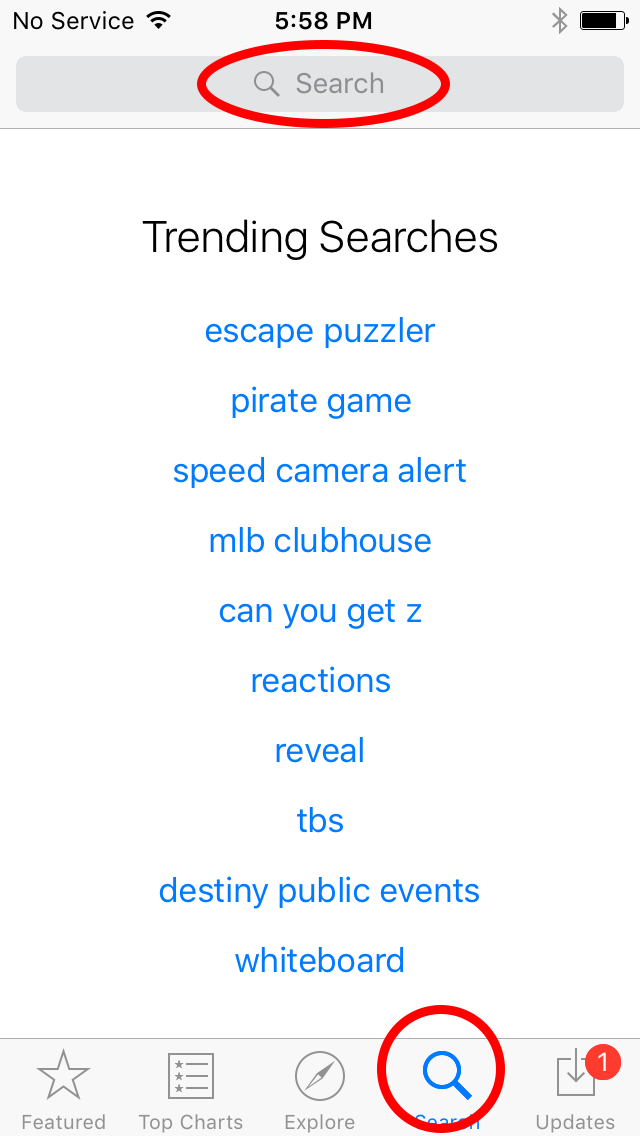The height and width of the screenshot is (1136, 640).
Task: Select the pirate game trending search
Action: (320, 401)
